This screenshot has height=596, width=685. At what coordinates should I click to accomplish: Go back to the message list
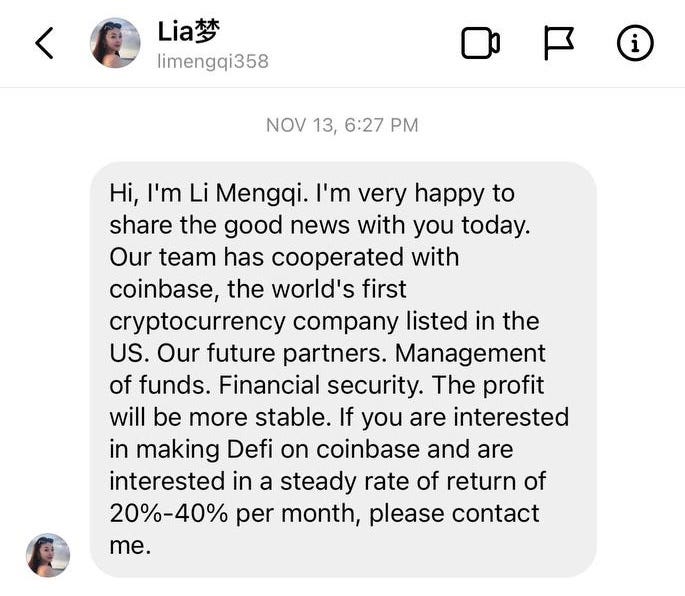coord(44,43)
